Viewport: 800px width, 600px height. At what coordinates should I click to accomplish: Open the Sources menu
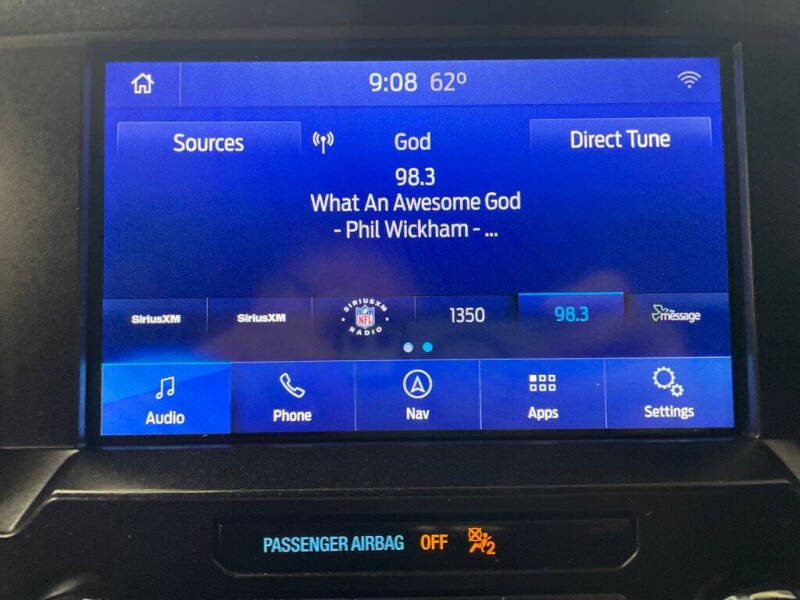(x=208, y=143)
